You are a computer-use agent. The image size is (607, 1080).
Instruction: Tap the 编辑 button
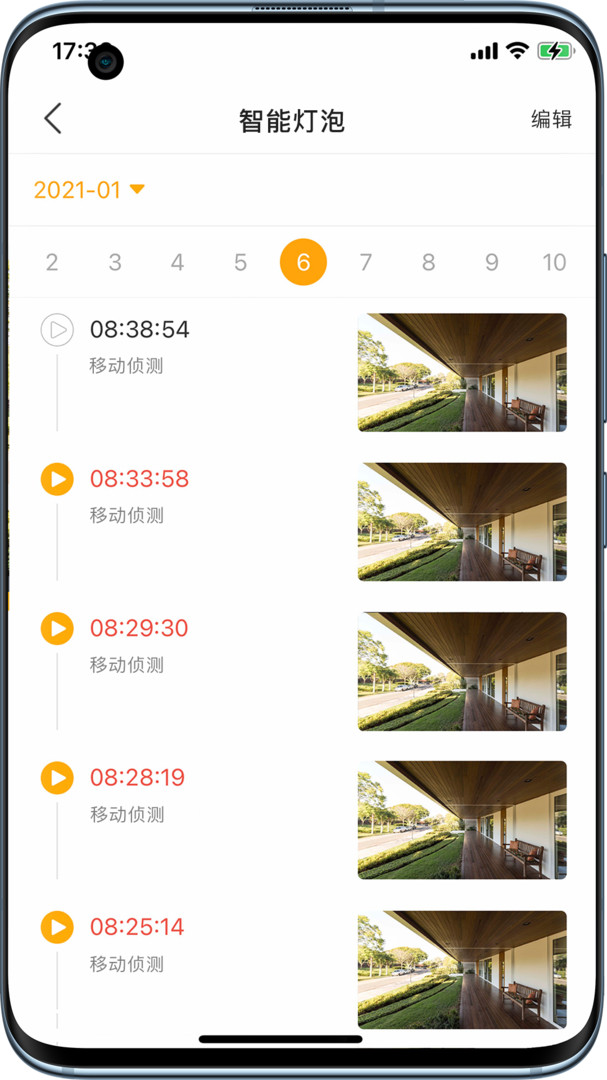click(551, 120)
